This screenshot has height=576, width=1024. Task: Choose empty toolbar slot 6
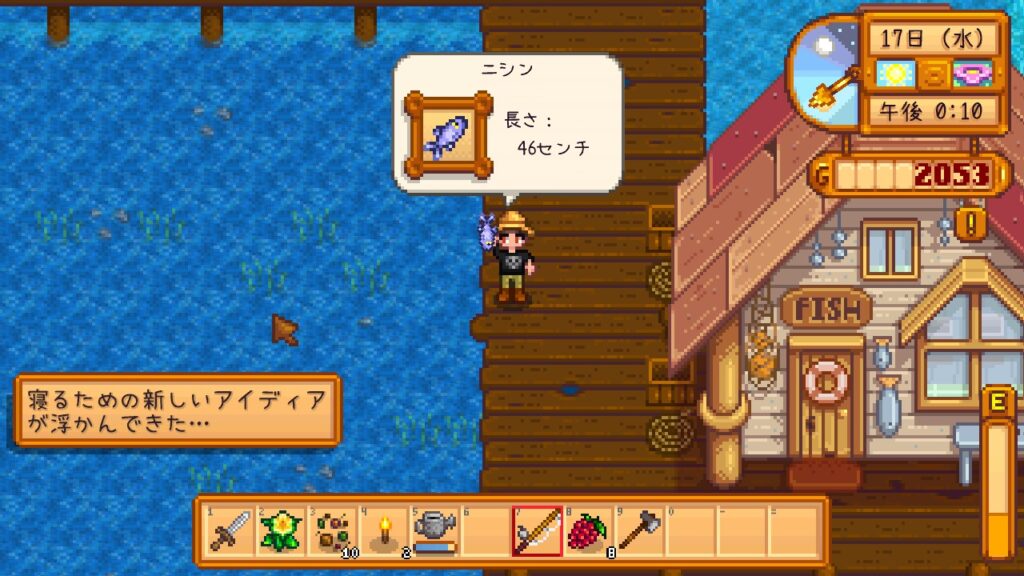coord(486,531)
